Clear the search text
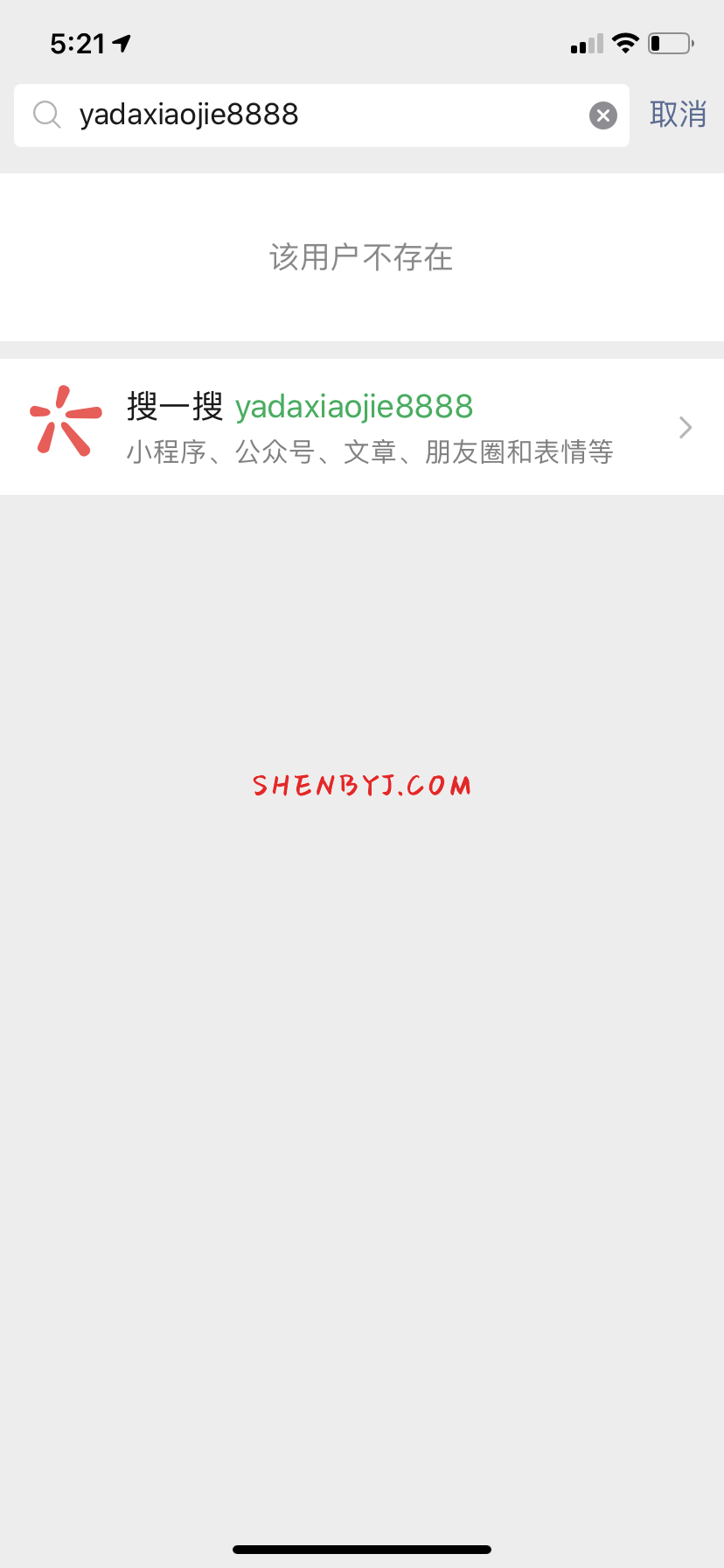Screen dimensions: 724x1568 tap(602, 115)
